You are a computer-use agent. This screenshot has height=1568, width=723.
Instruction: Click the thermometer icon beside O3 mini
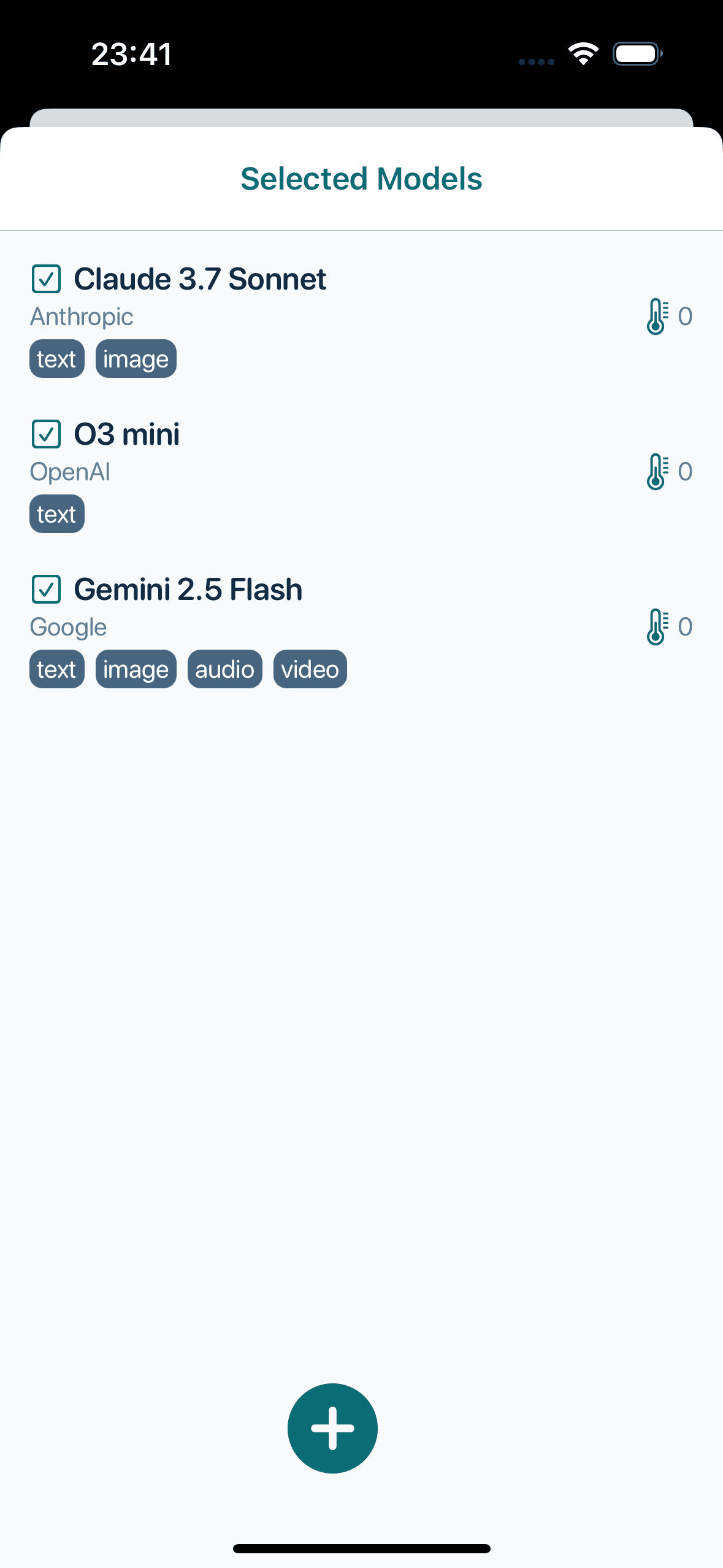657,471
